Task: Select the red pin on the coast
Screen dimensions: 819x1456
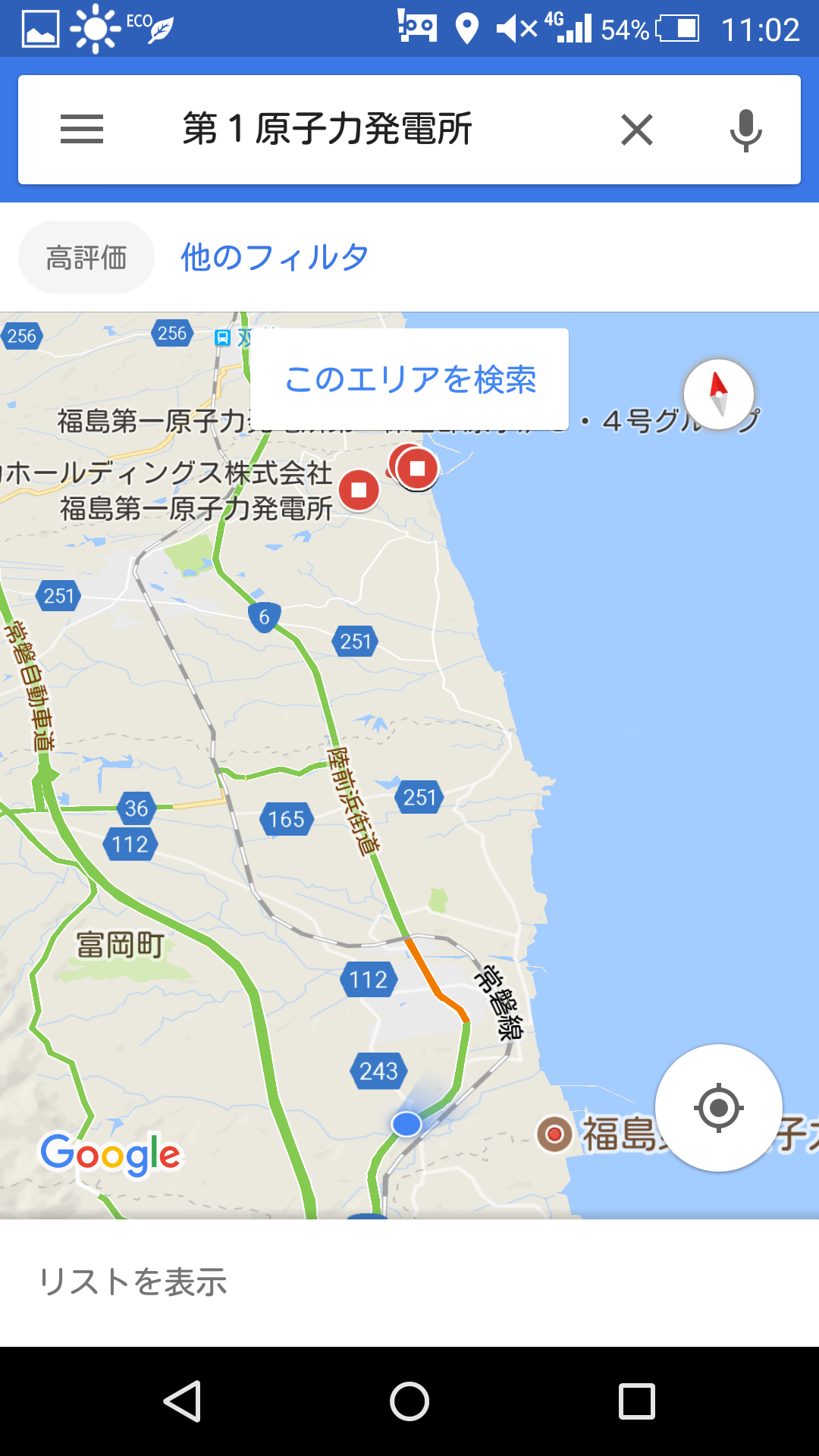Action: pos(417,468)
